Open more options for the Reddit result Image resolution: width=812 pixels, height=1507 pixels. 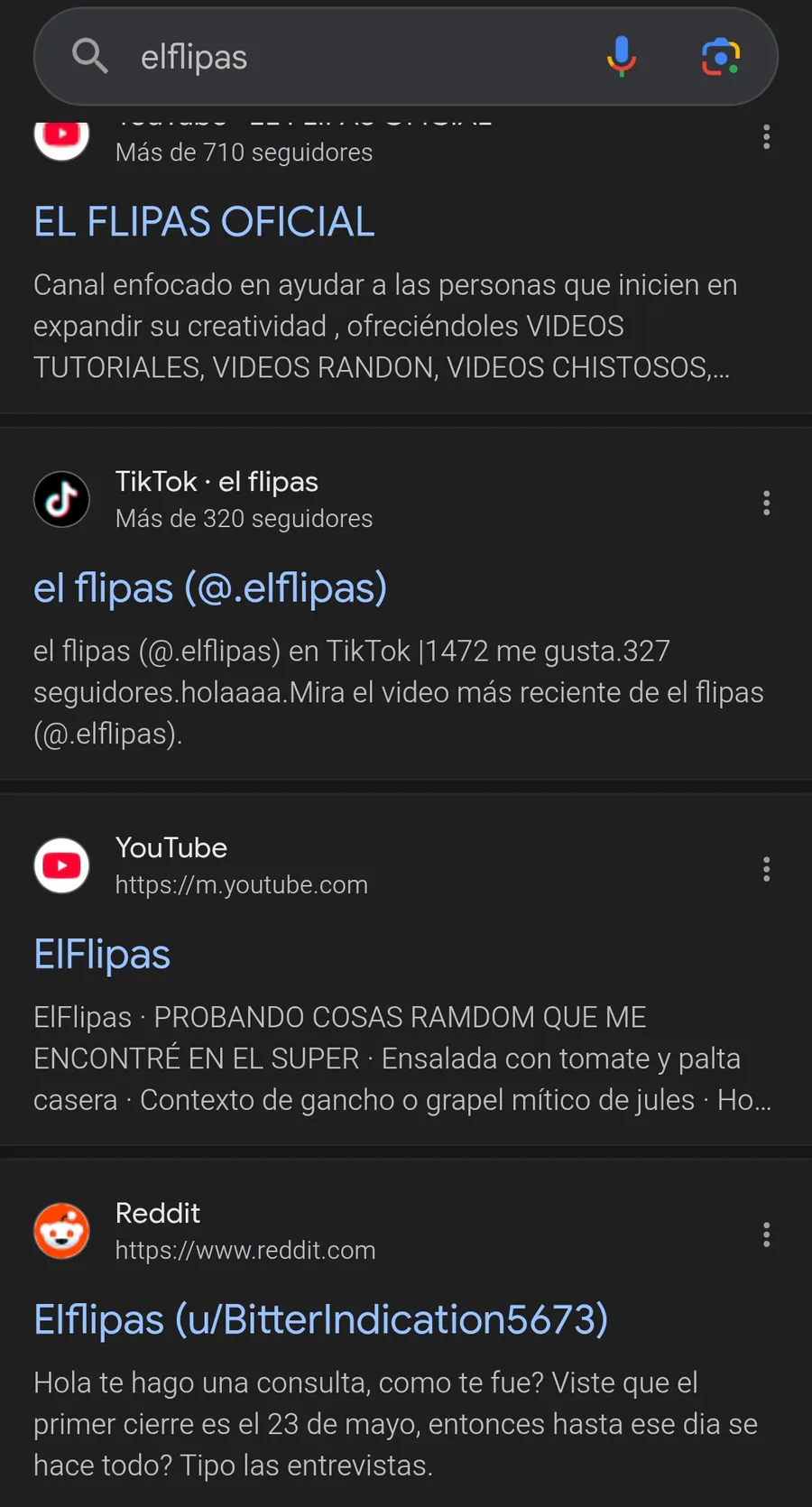(767, 1234)
